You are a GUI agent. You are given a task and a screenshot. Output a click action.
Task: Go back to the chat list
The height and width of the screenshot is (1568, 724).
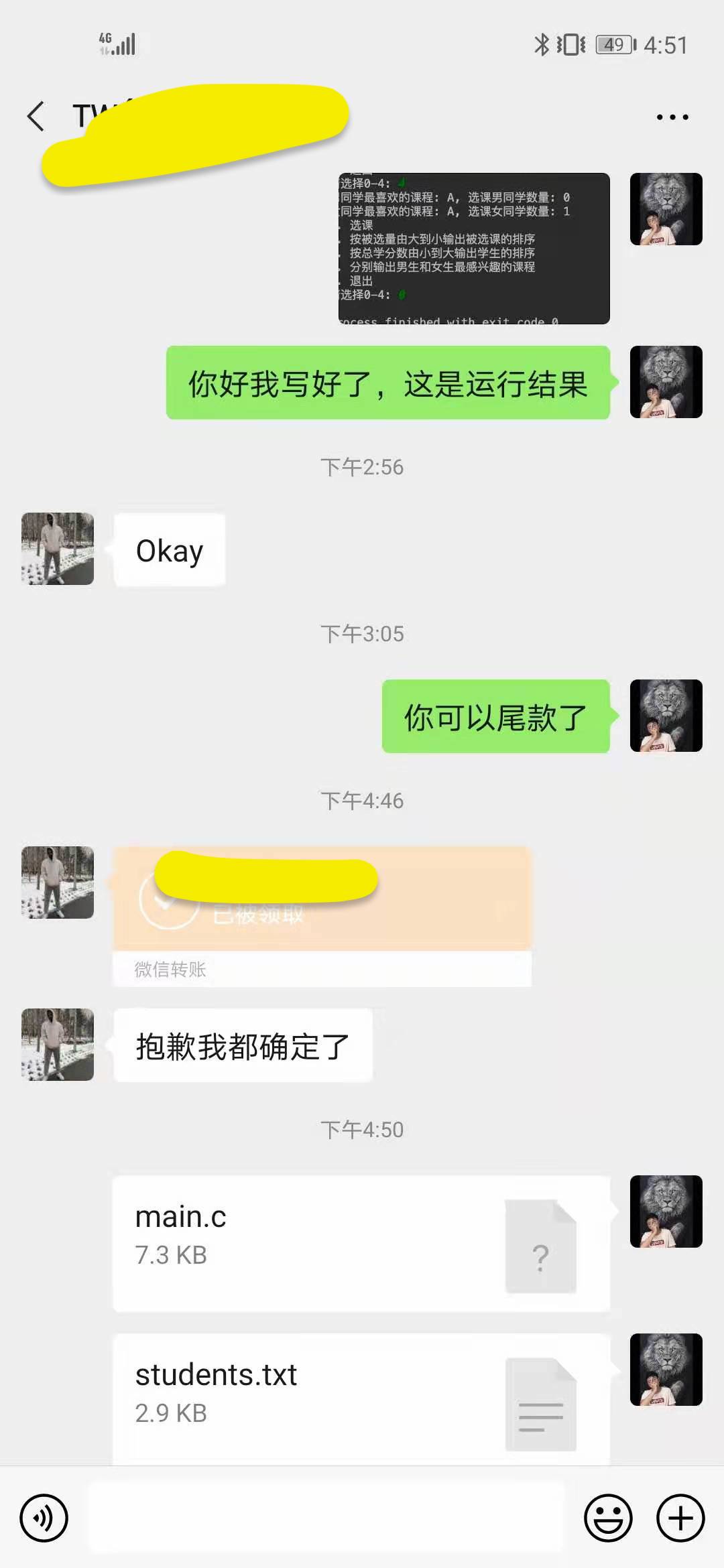tap(36, 117)
